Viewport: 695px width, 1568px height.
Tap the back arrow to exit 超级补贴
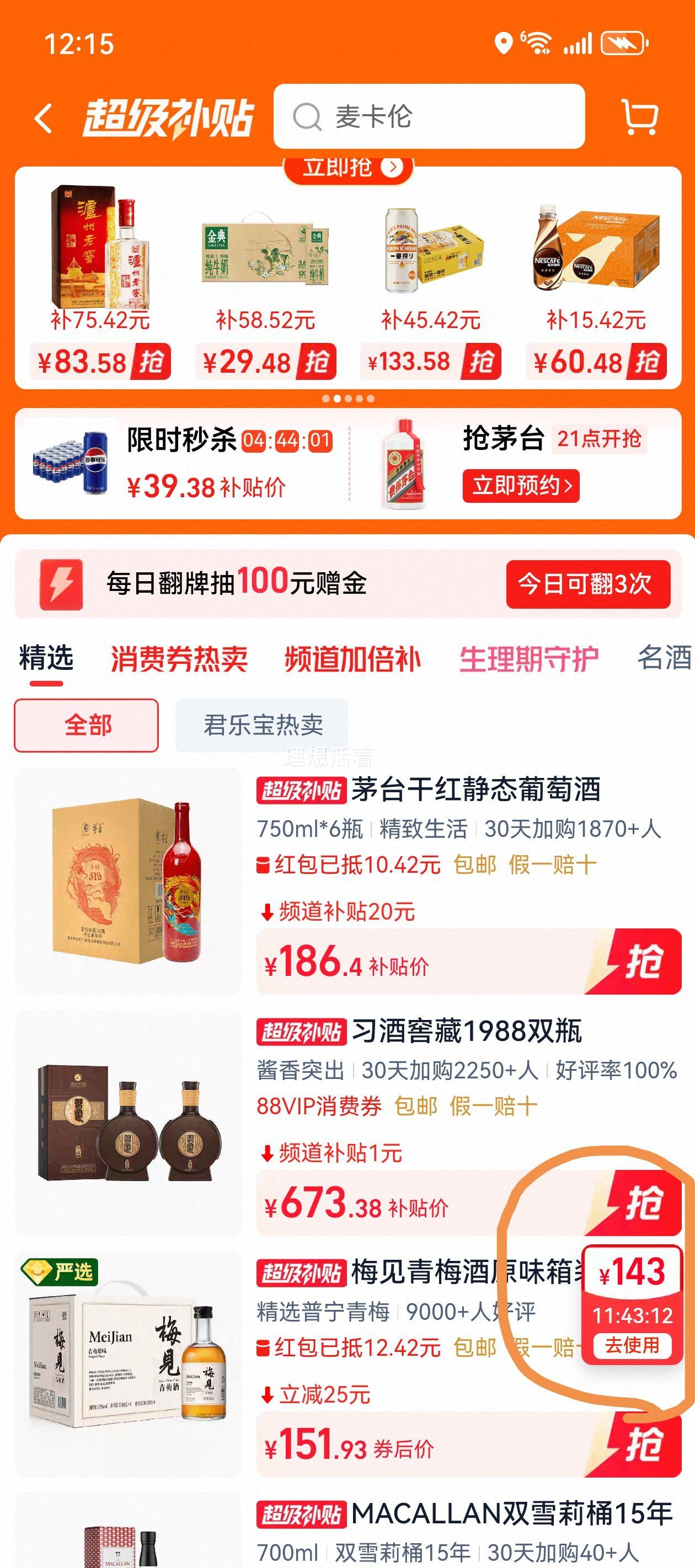(41, 117)
